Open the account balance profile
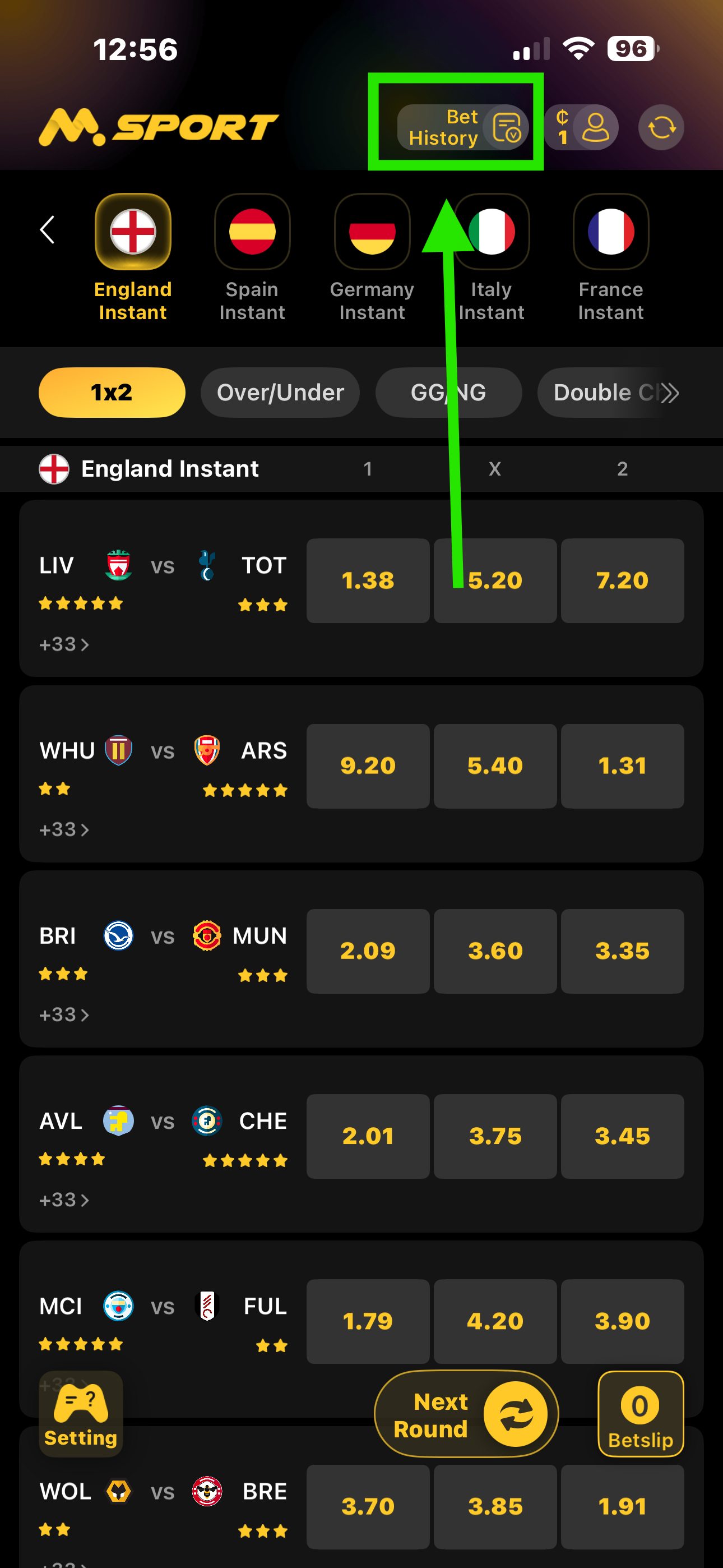This screenshot has width=723, height=1568. 581,127
